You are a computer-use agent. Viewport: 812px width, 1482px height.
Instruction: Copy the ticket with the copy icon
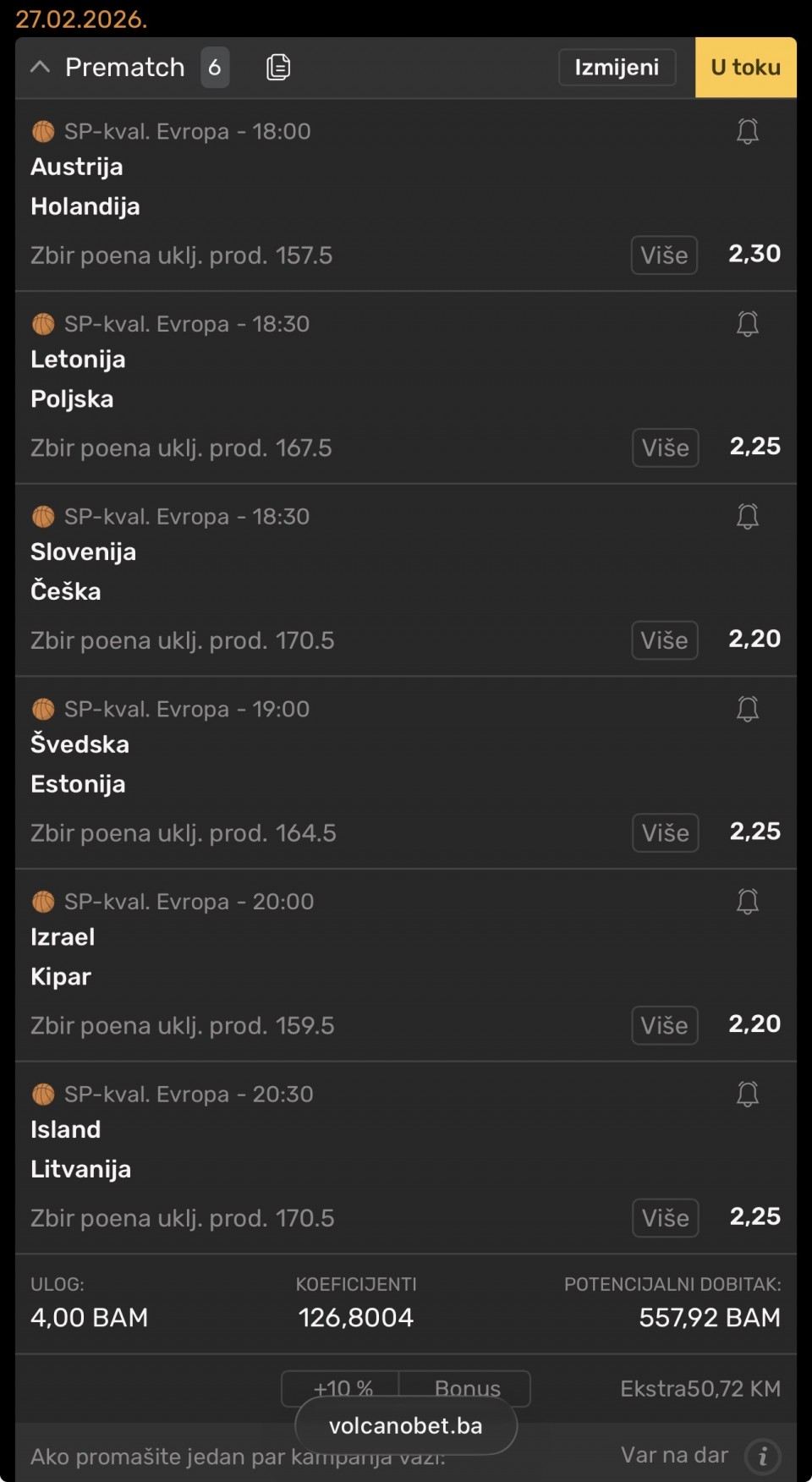(x=278, y=68)
